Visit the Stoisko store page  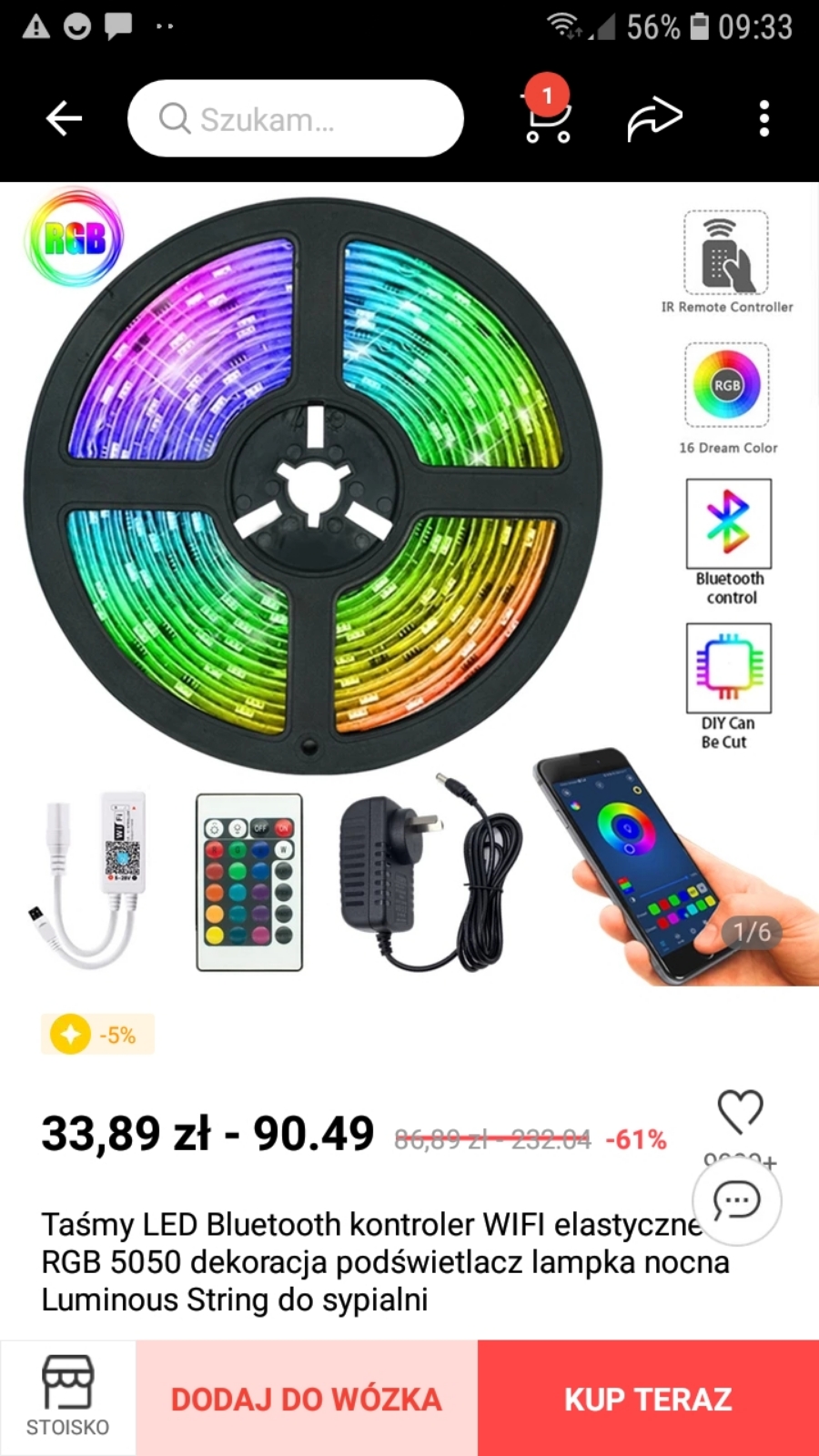67,1397
